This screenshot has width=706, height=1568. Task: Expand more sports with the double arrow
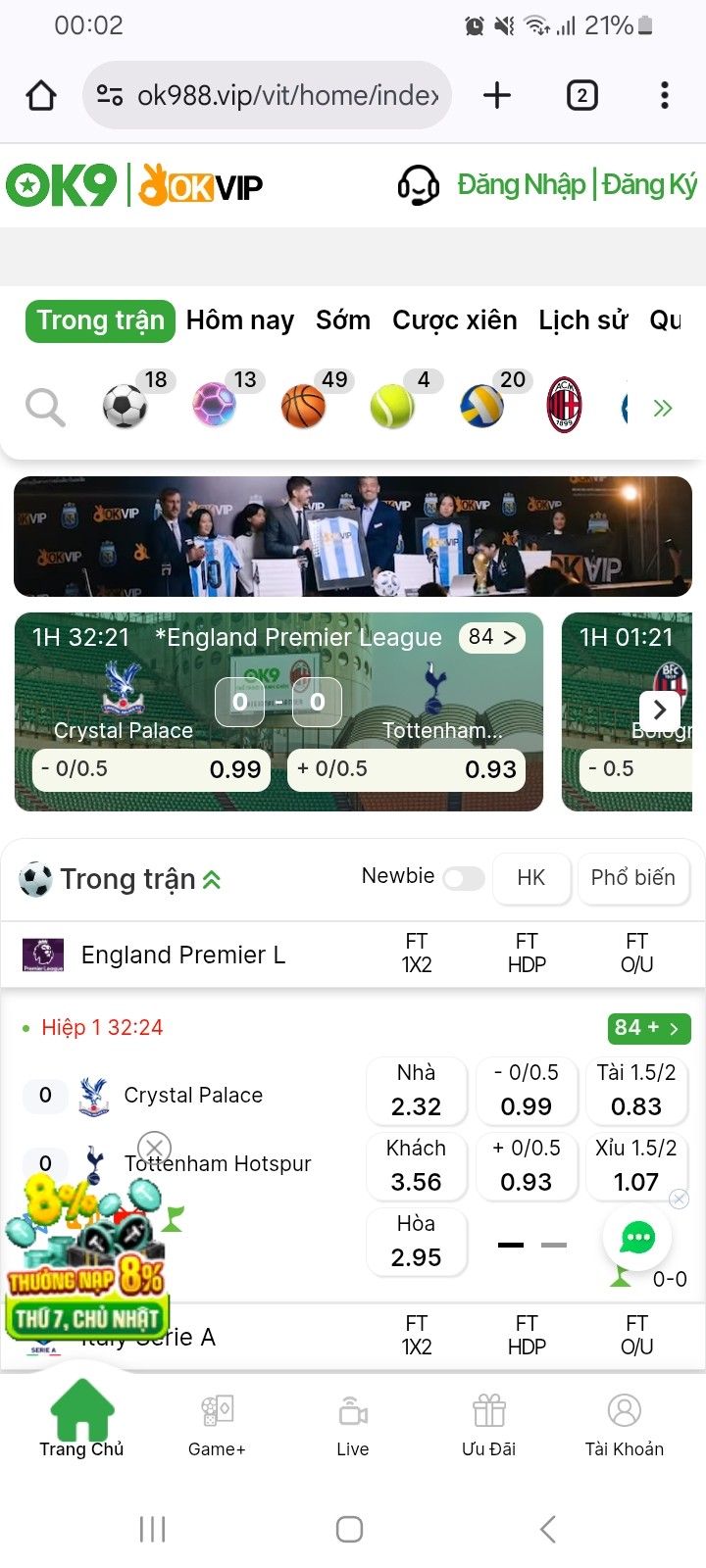663,408
